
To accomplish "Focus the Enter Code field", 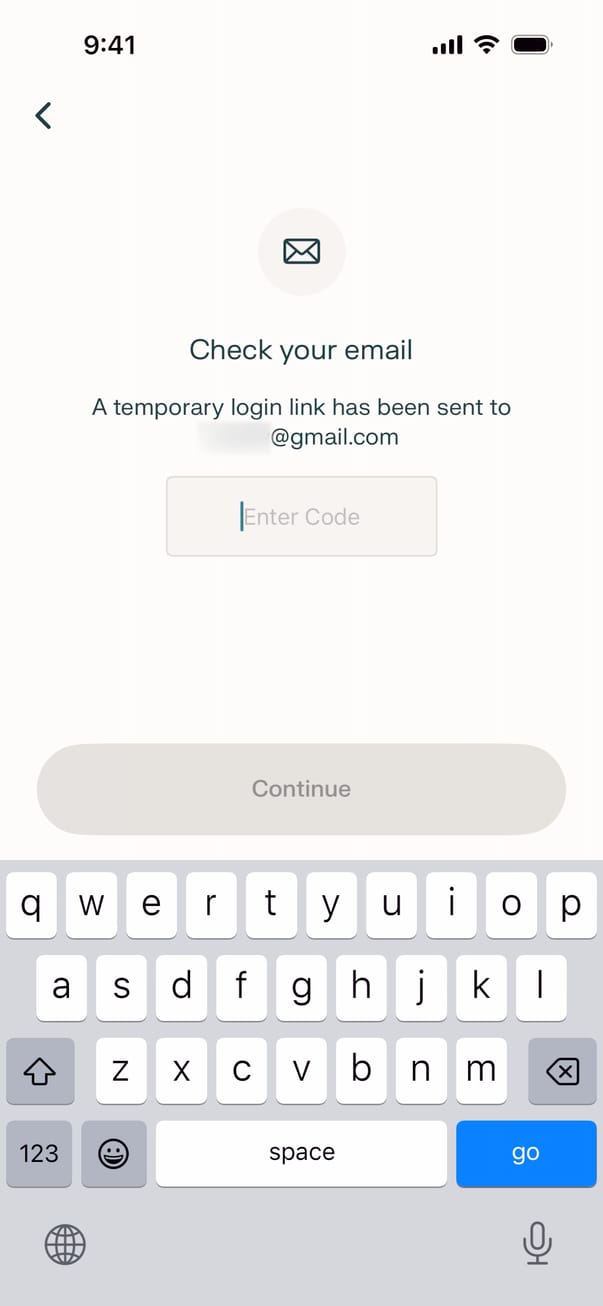I will tap(301, 516).
